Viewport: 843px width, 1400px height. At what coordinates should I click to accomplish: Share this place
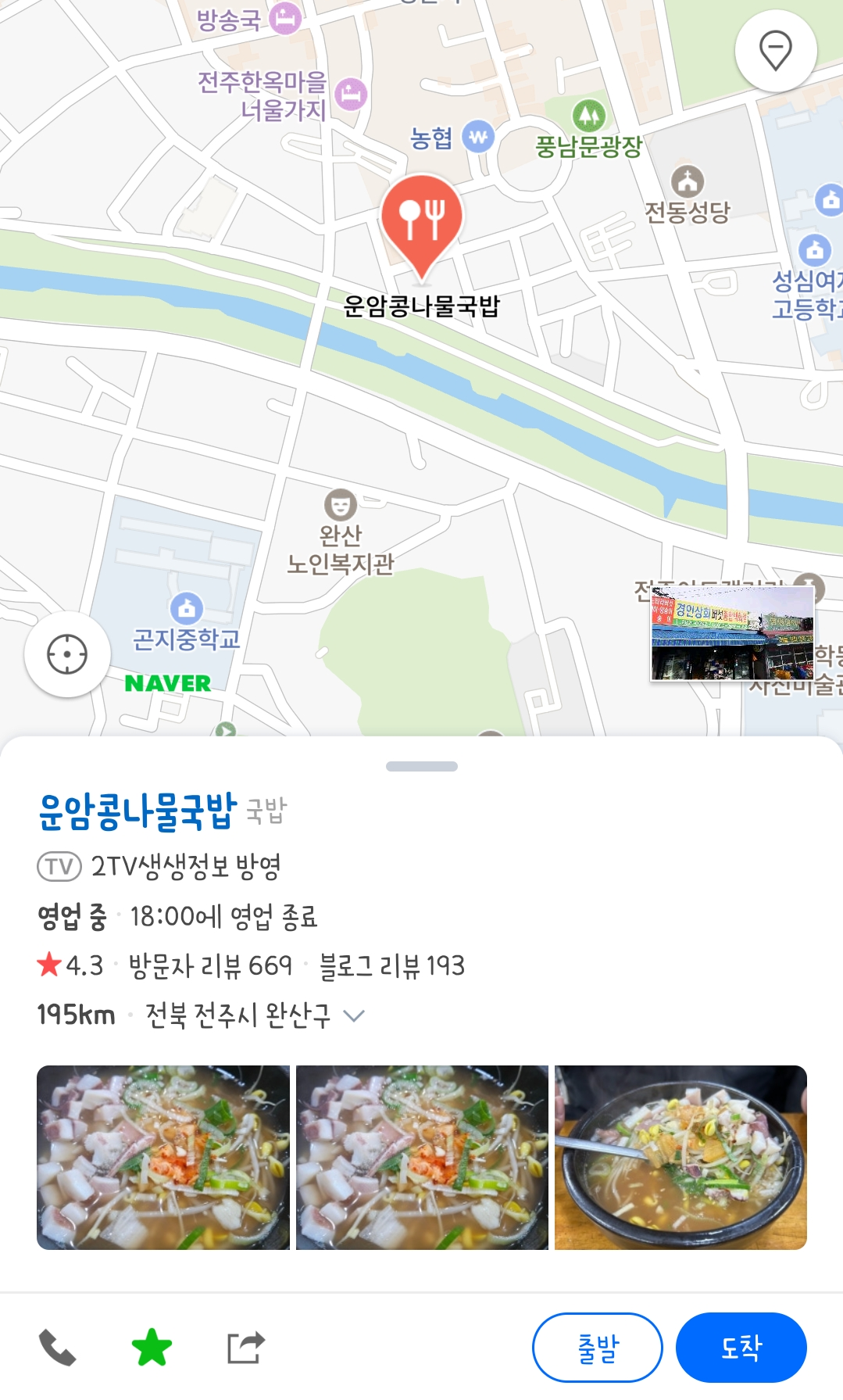click(x=246, y=1348)
